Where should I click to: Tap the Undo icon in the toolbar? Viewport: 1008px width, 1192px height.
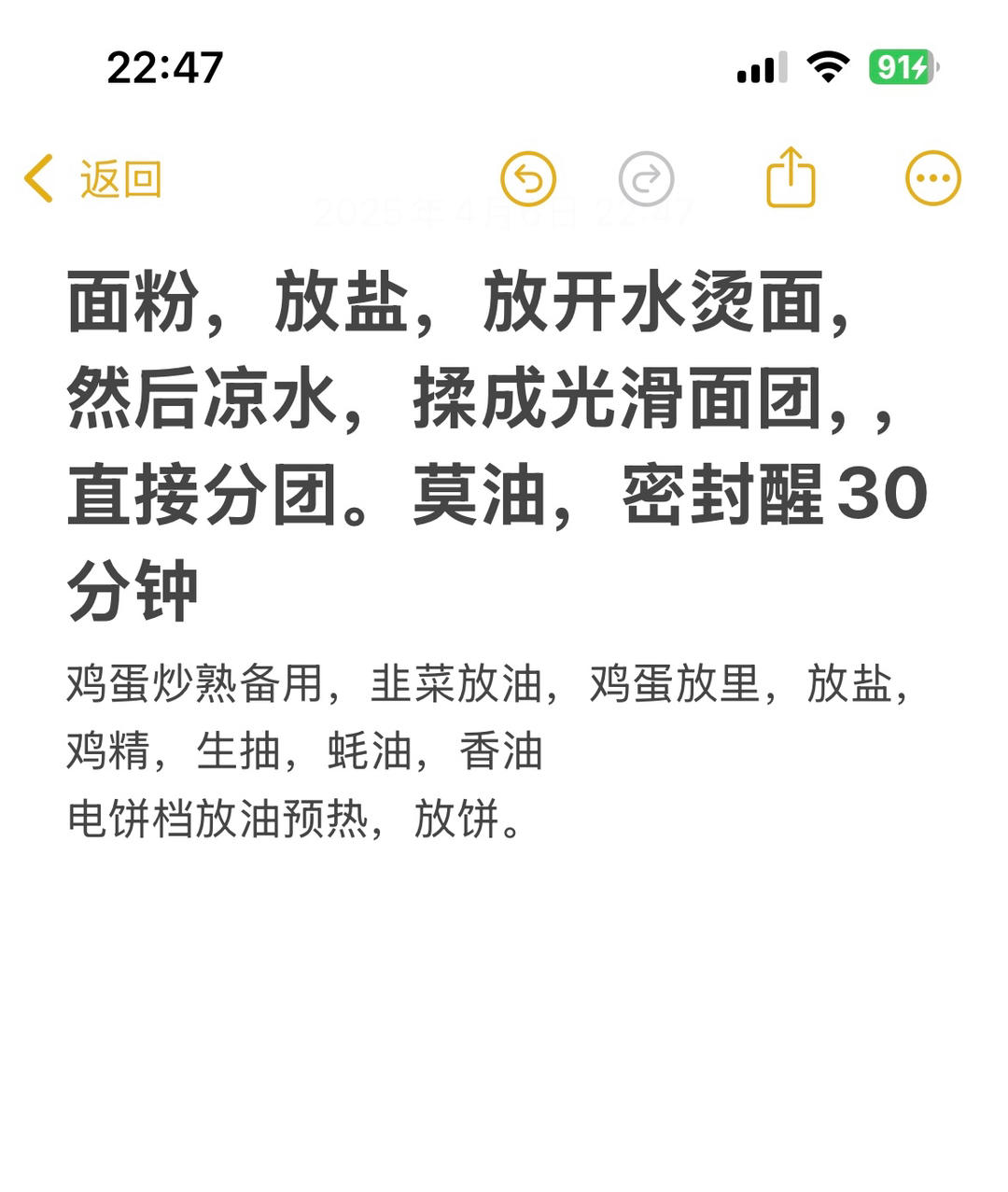529,177
